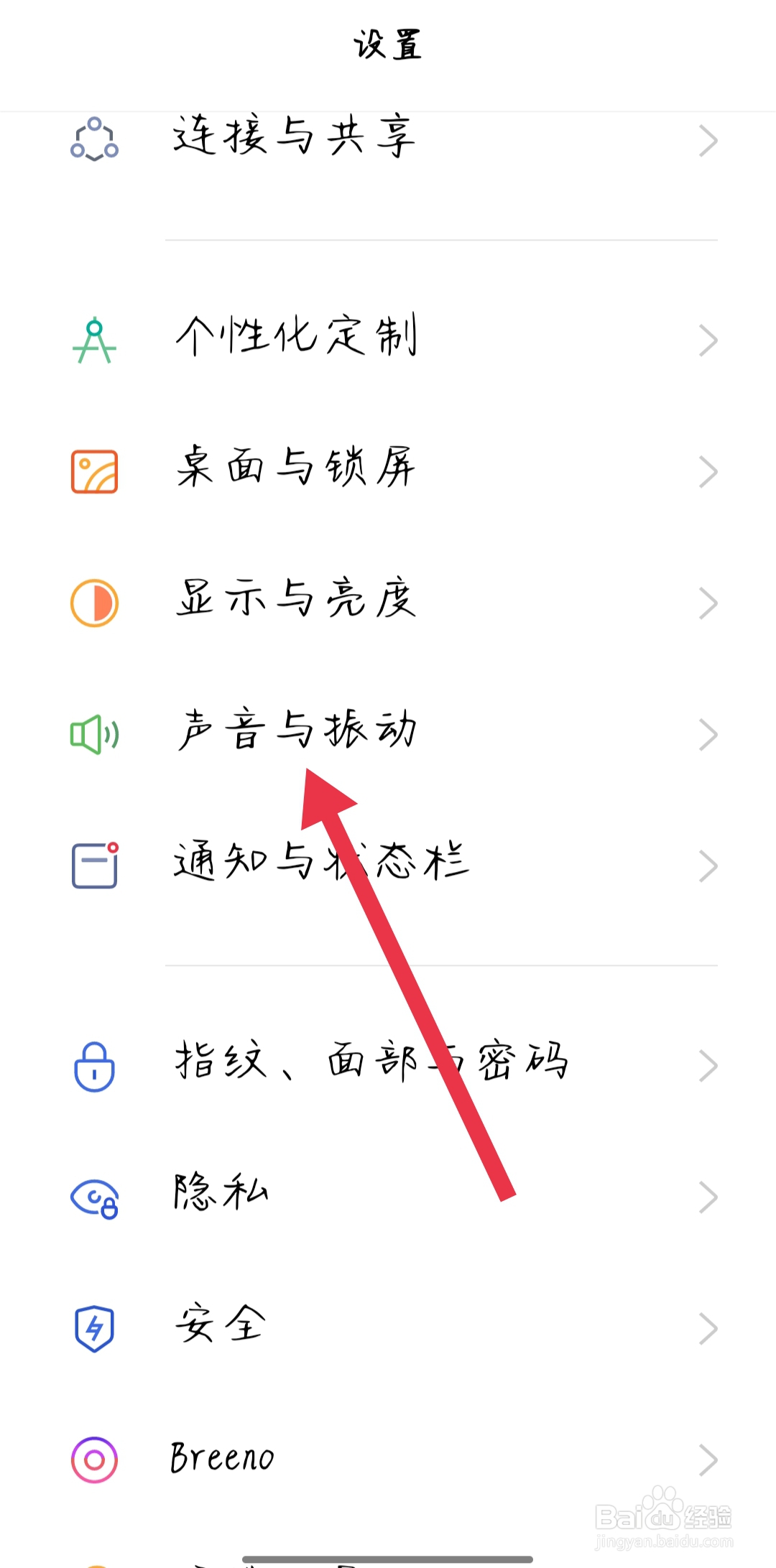Expand 声音与振动 via its right chevron

pyautogui.click(x=710, y=733)
